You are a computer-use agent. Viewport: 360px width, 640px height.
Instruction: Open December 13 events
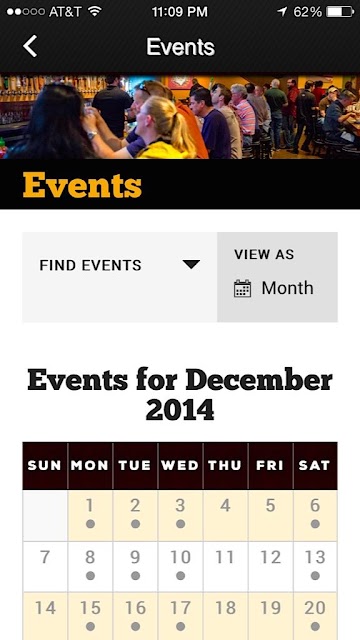pos(315,567)
